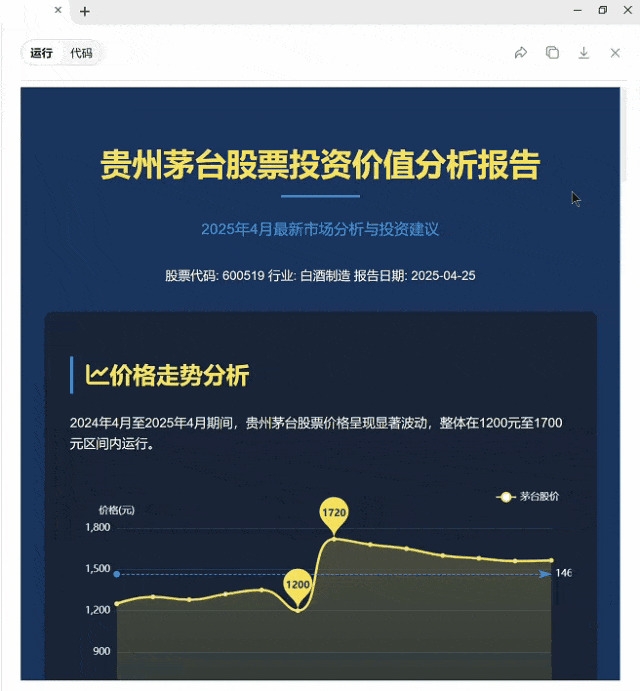Screen dimensions: 640x691
Task: Minimize the window
Action: pyautogui.click(x=577, y=10)
